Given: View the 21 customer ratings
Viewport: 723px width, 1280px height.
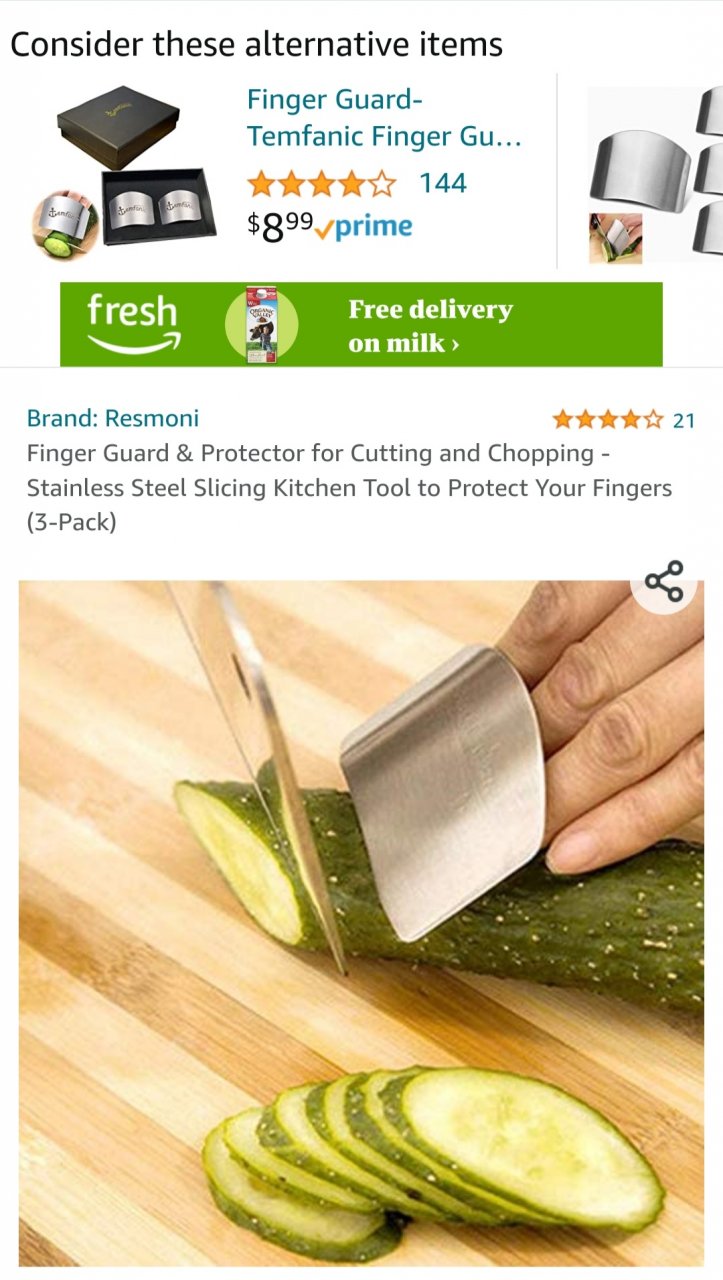Looking at the screenshot, I should point(622,419).
